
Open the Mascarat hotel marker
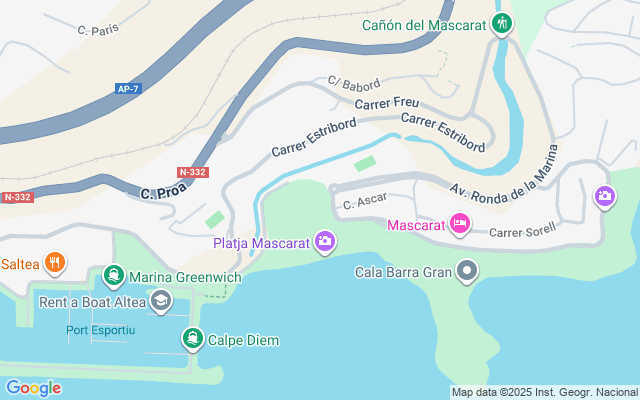460,225
